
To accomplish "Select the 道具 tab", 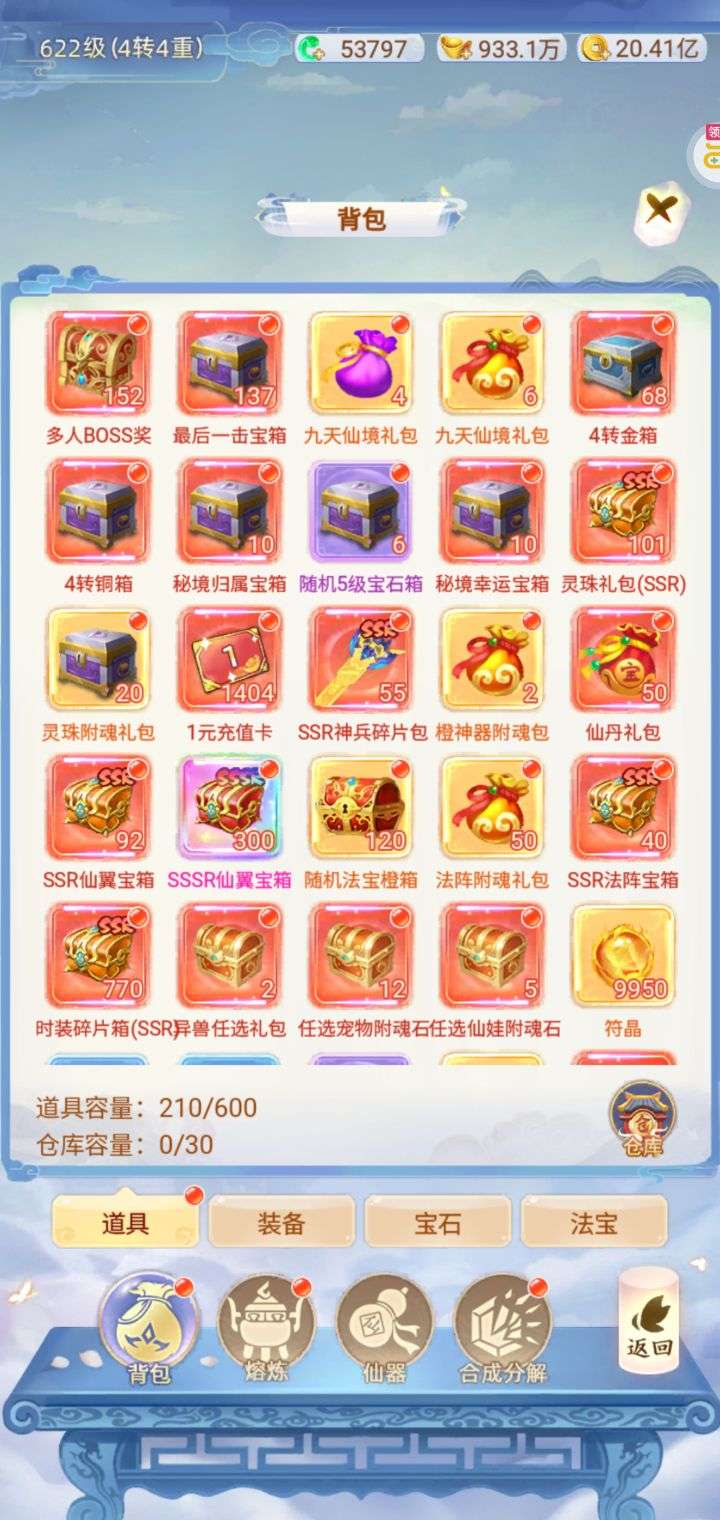I will pyautogui.click(x=125, y=1221).
